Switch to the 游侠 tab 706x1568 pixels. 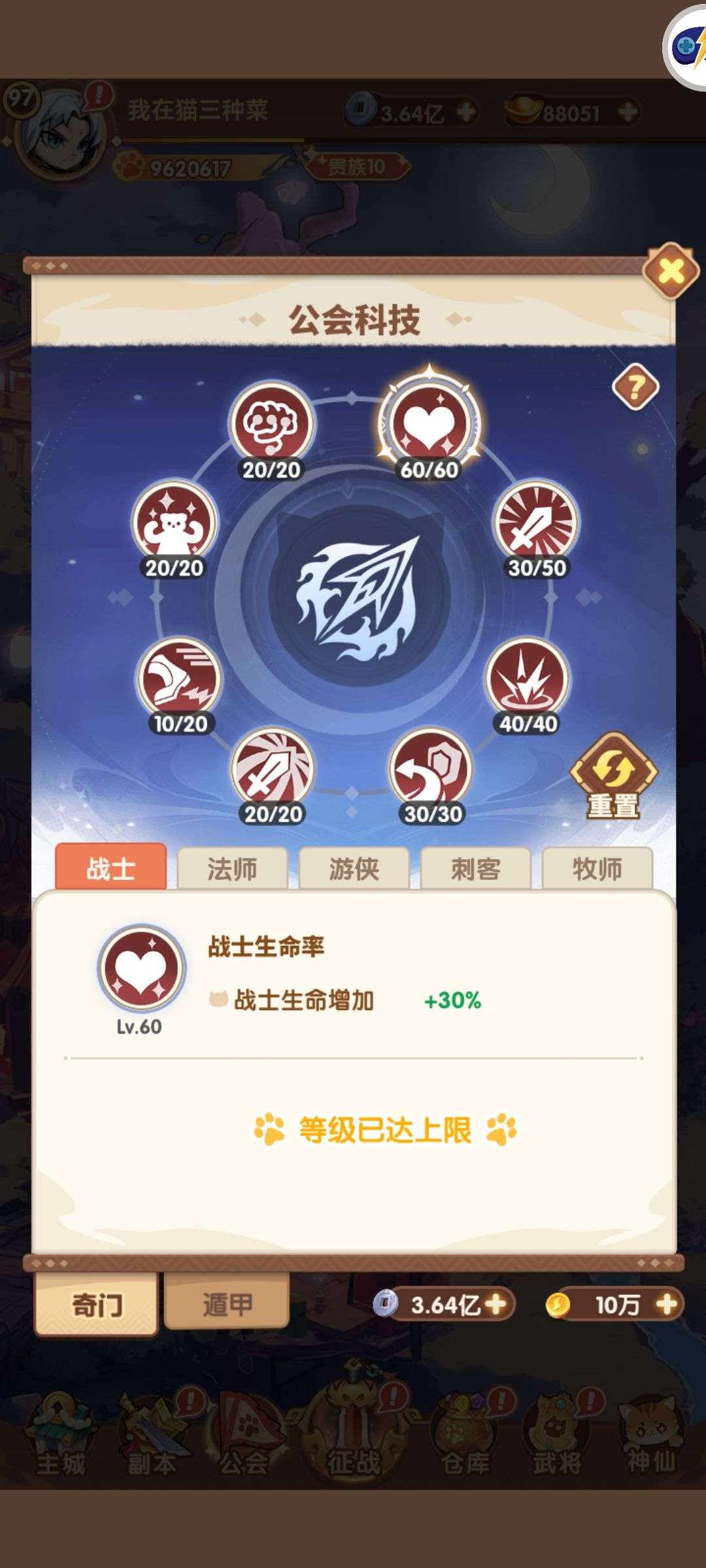click(x=354, y=868)
